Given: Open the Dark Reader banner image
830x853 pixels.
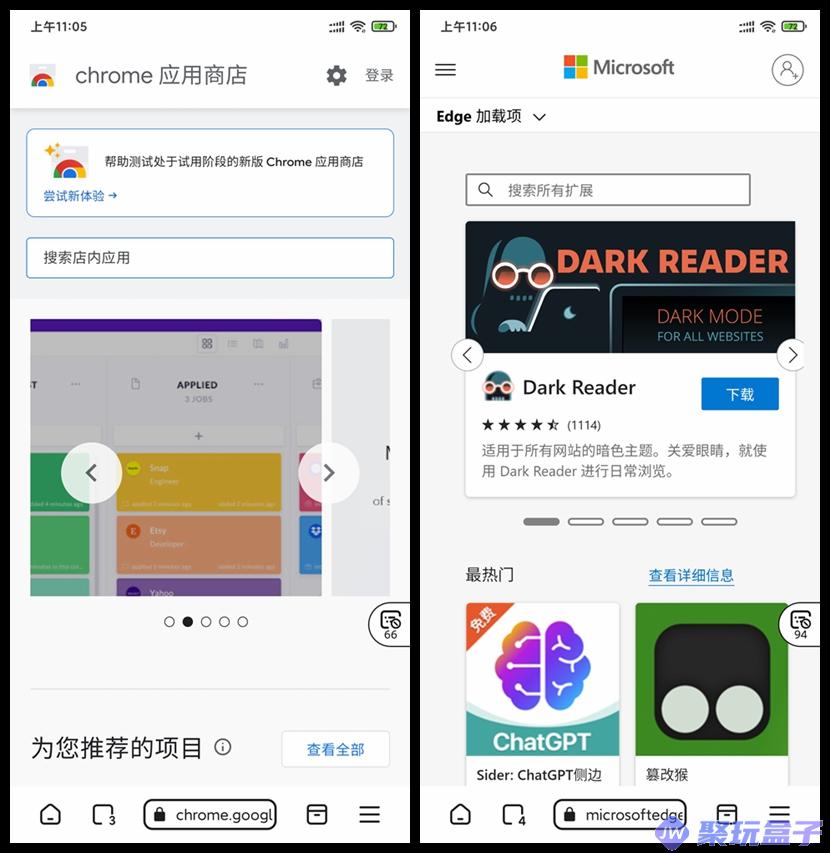Looking at the screenshot, I should [x=630, y=287].
